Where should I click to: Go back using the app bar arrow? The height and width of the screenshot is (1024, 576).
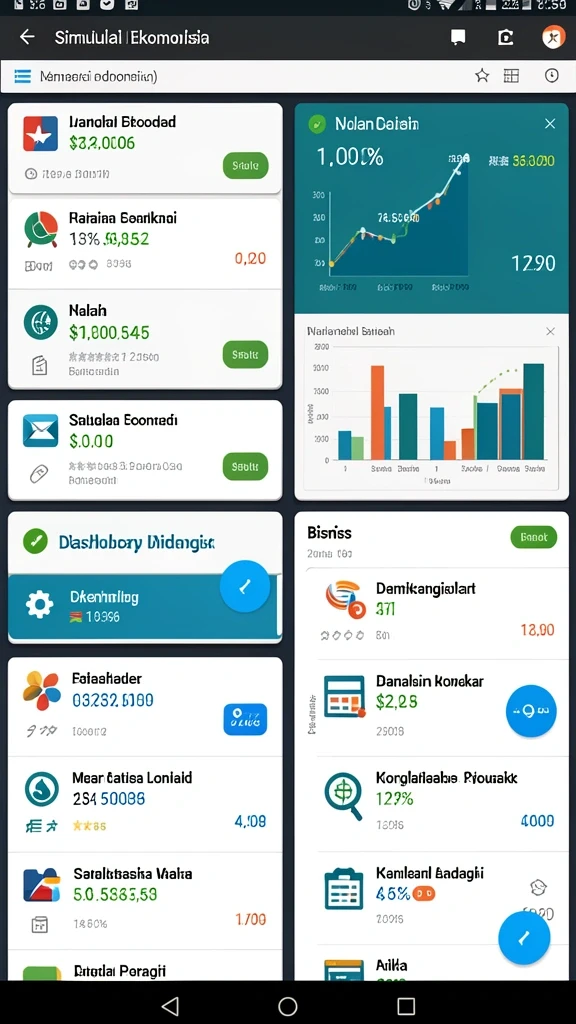(x=27, y=37)
